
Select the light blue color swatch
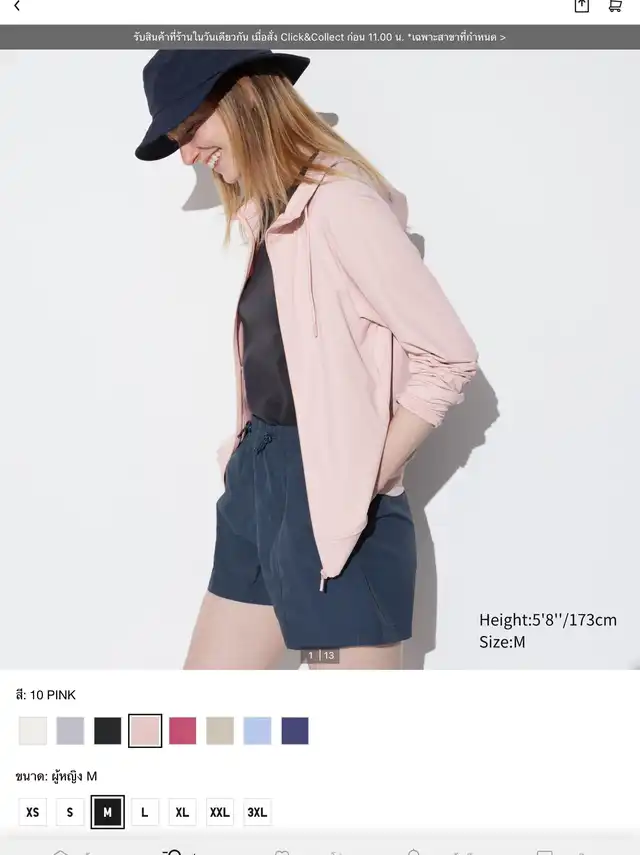coord(257,731)
